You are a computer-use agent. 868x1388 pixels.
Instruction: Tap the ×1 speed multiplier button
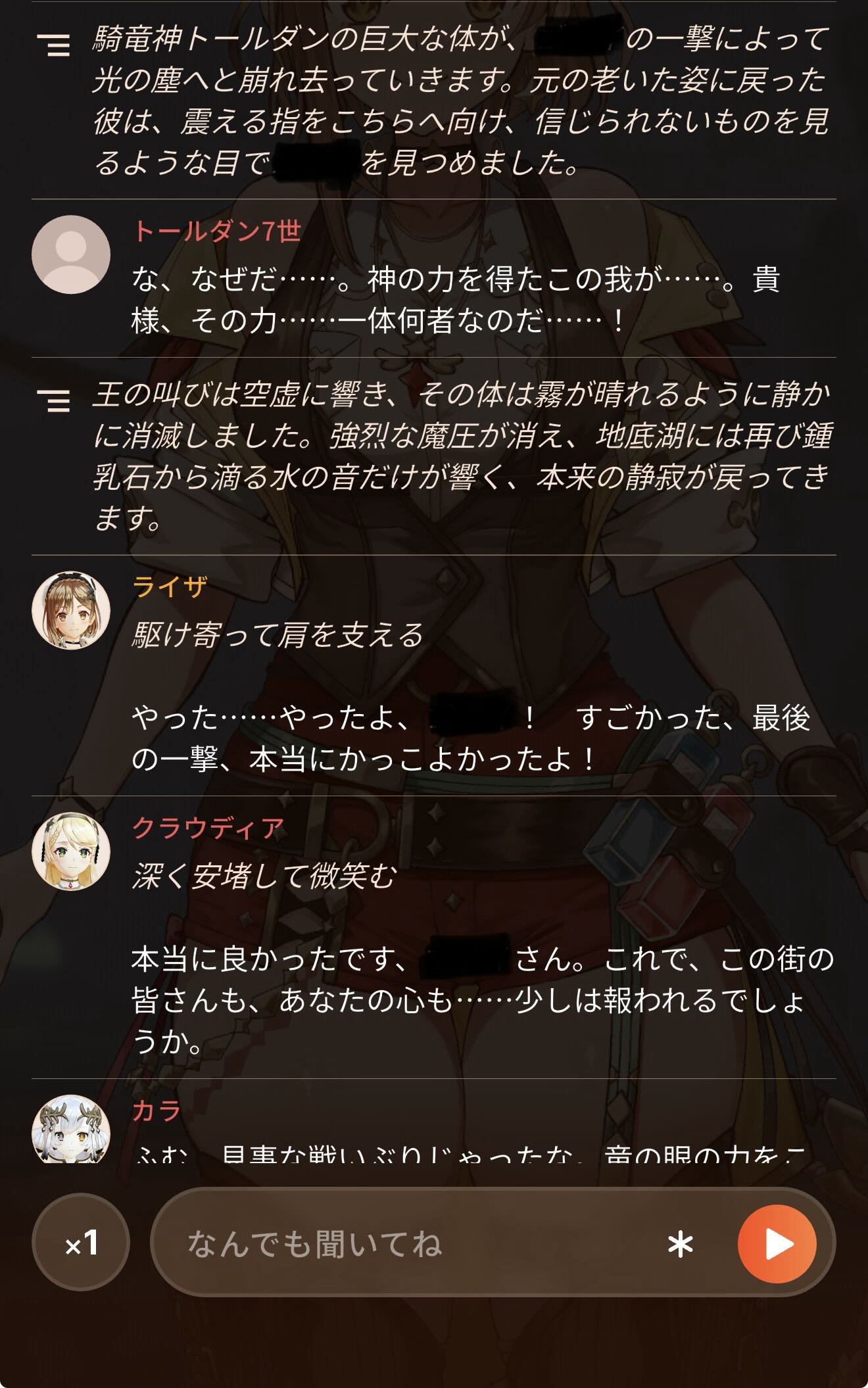(x=81, y=1243)
